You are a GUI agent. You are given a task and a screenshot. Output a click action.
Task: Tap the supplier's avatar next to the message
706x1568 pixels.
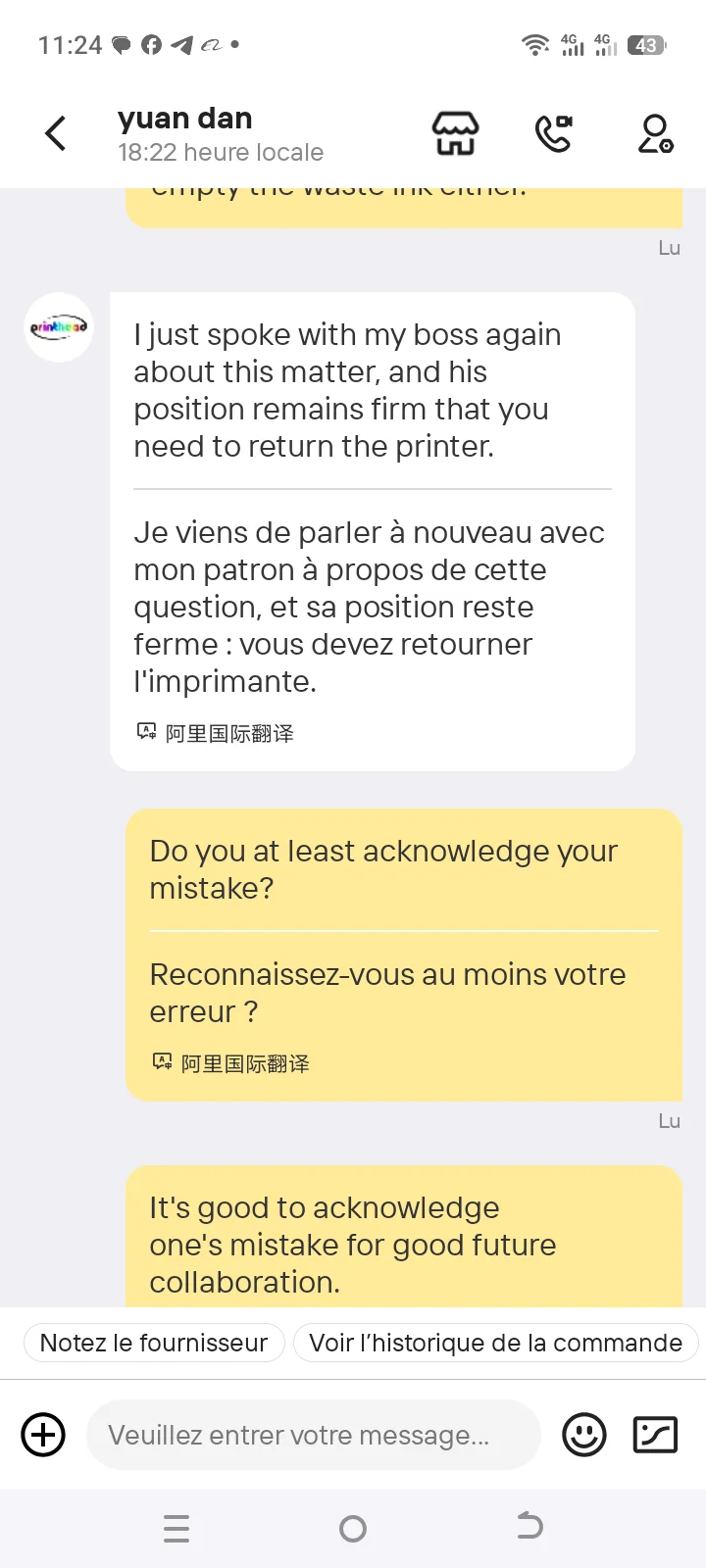[59, 327]
